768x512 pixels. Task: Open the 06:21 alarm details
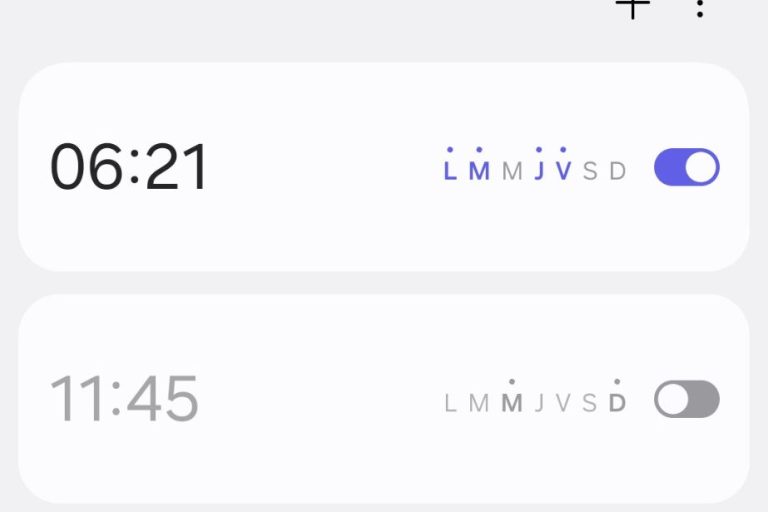click(130, 167)
